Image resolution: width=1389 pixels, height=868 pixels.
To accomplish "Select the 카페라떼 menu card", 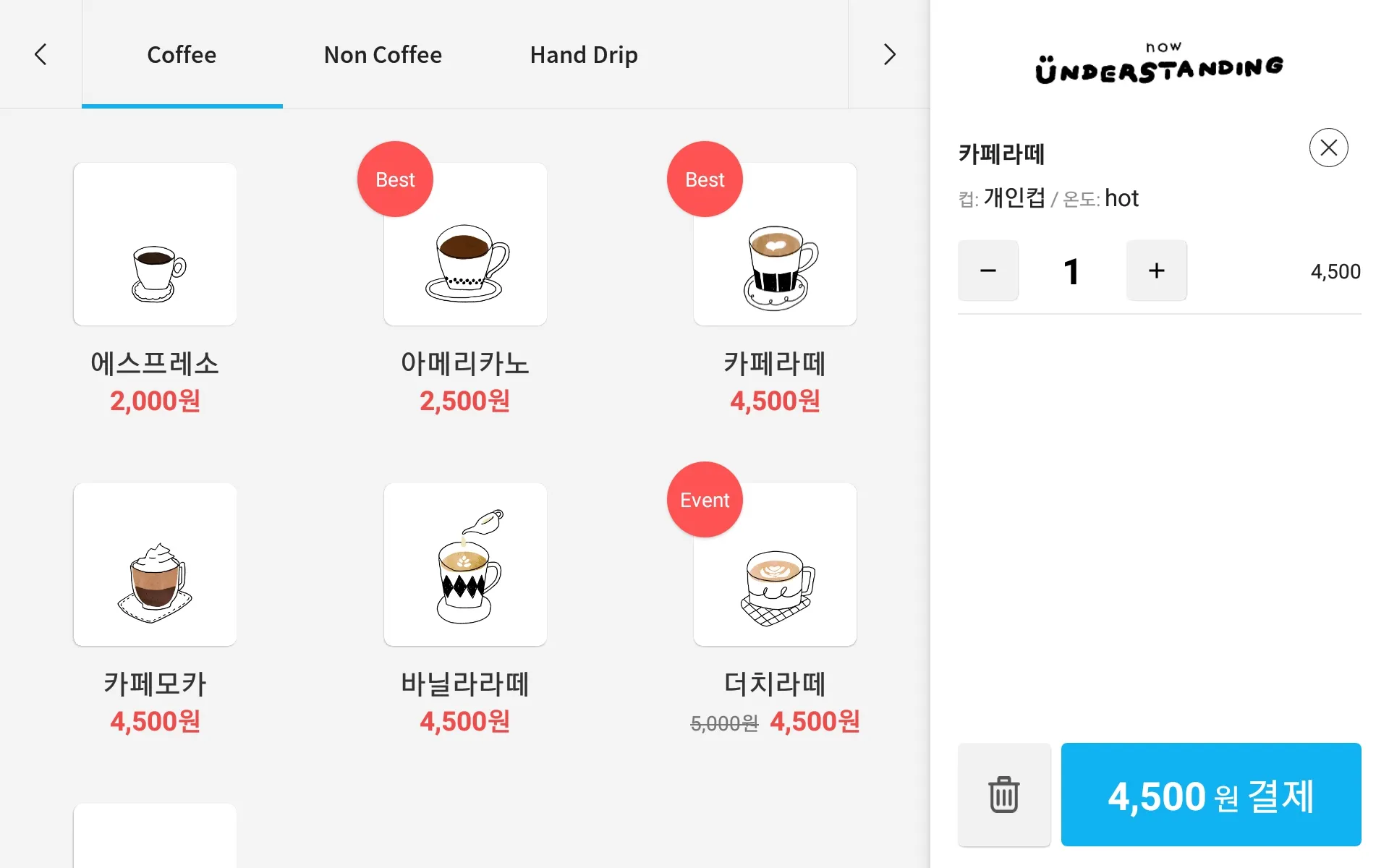I will pos(775,244).
